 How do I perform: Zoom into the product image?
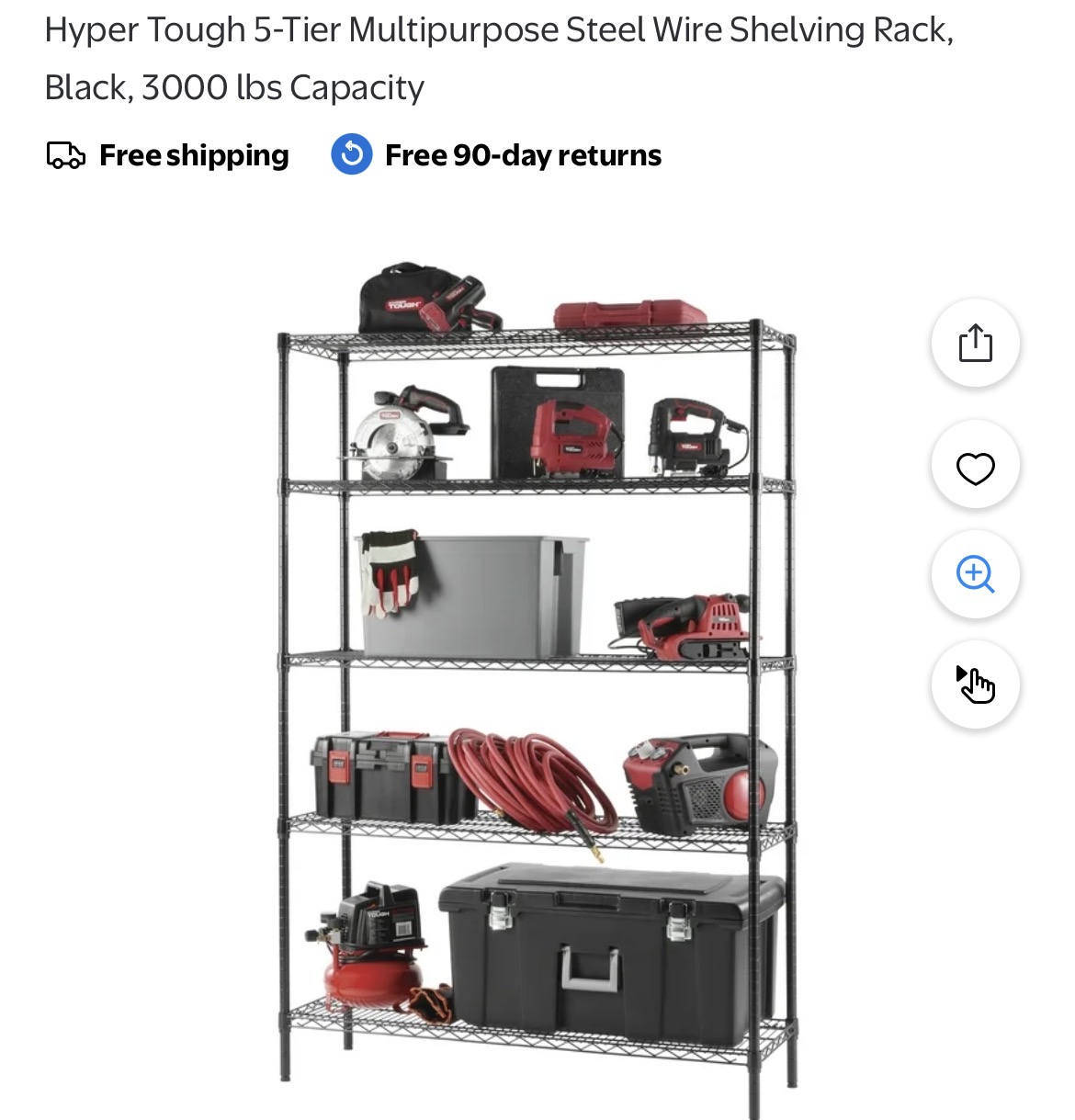(975, 574)
